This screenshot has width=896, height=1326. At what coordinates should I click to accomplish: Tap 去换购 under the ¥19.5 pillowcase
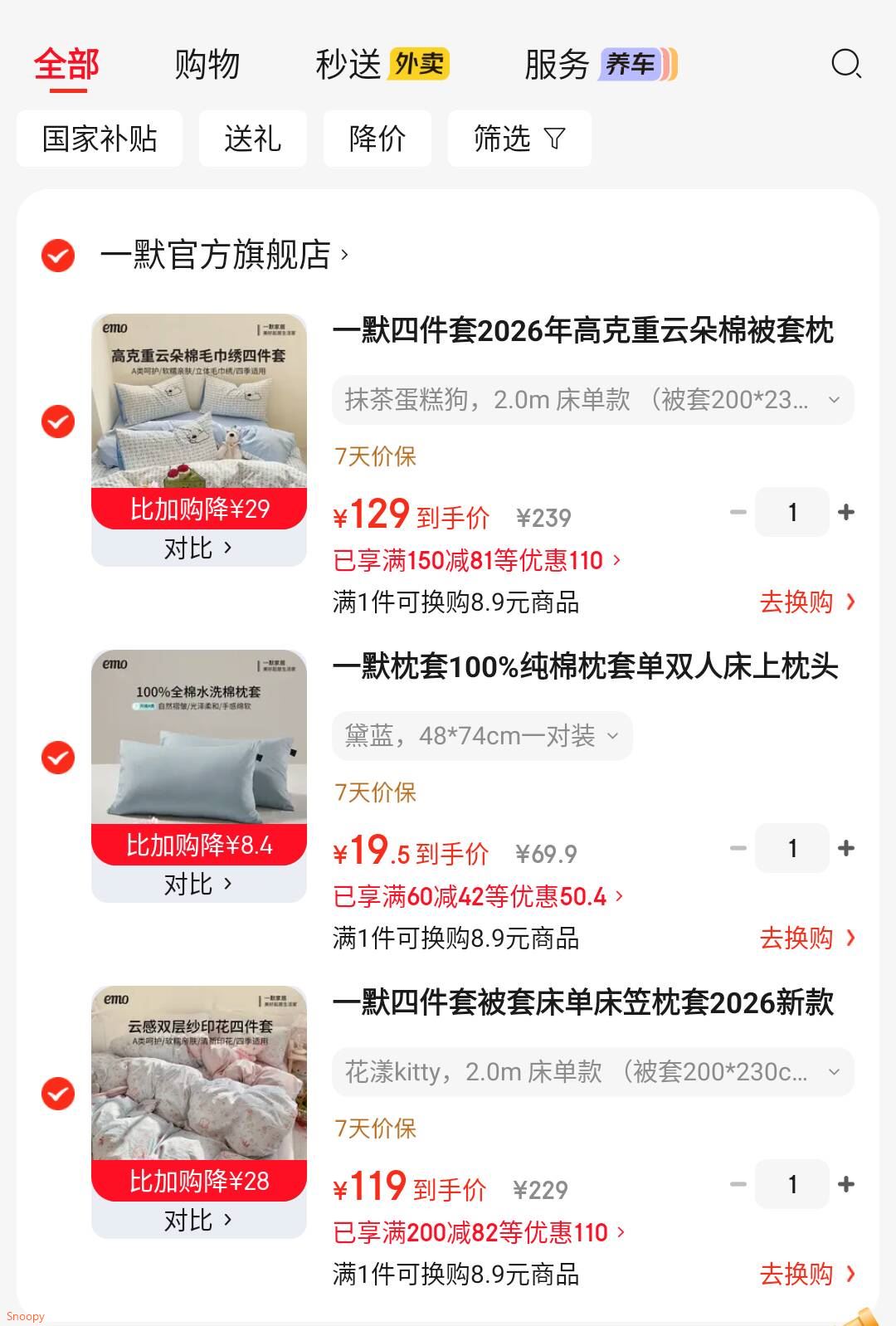point(806,938)
